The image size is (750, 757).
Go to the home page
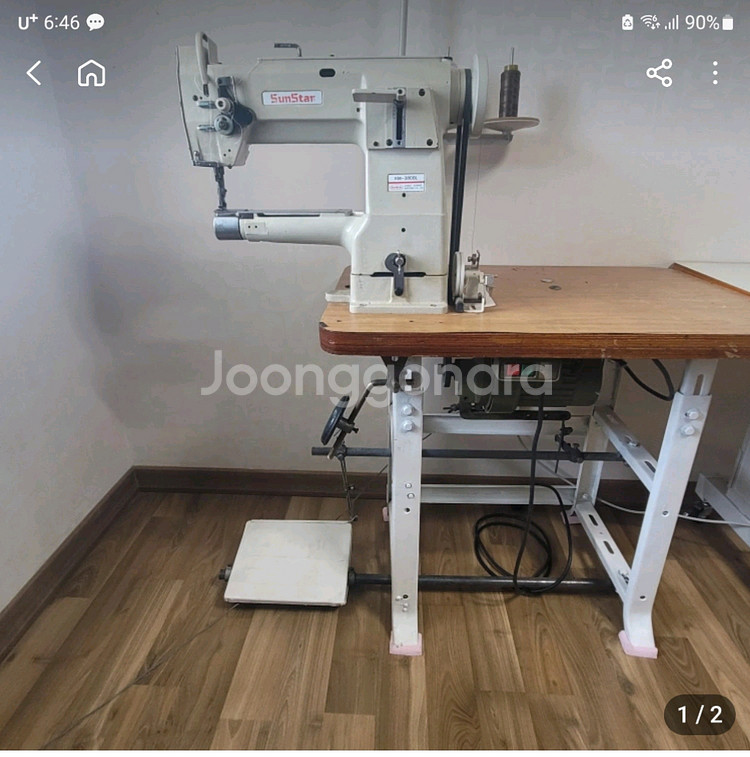click(x=91, y=73)
